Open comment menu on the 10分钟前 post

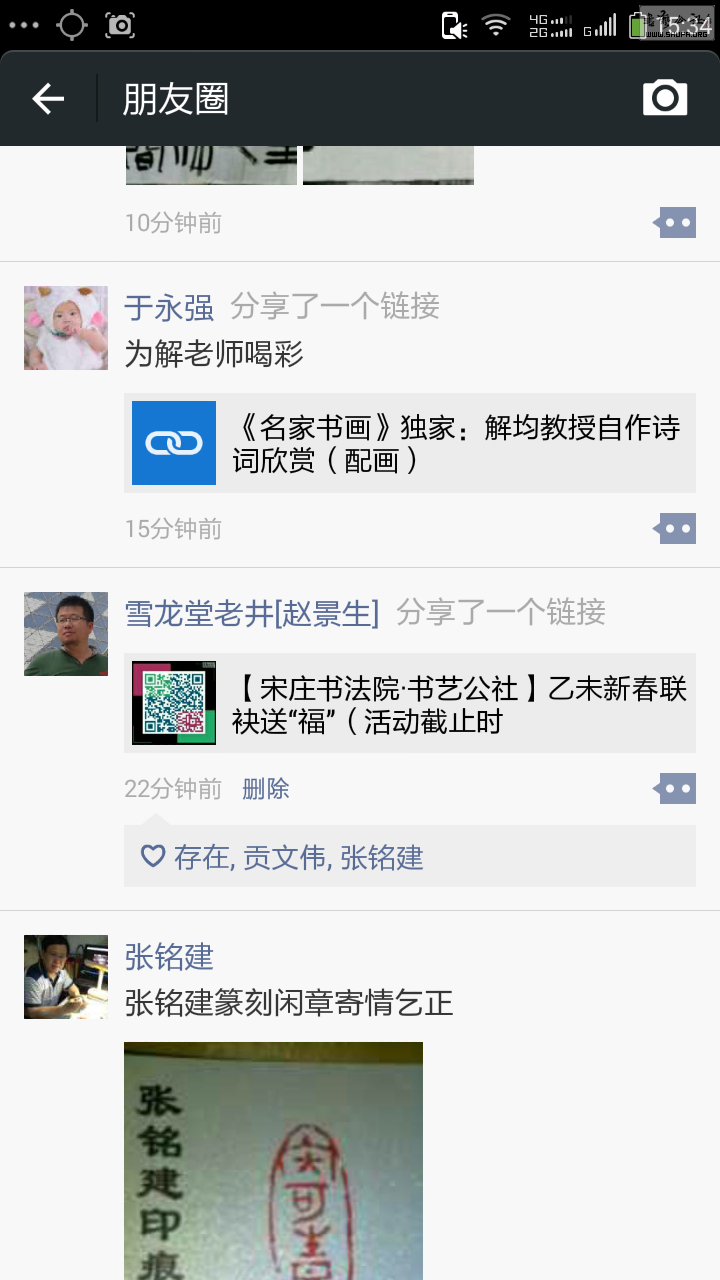[x=677, y=223]
